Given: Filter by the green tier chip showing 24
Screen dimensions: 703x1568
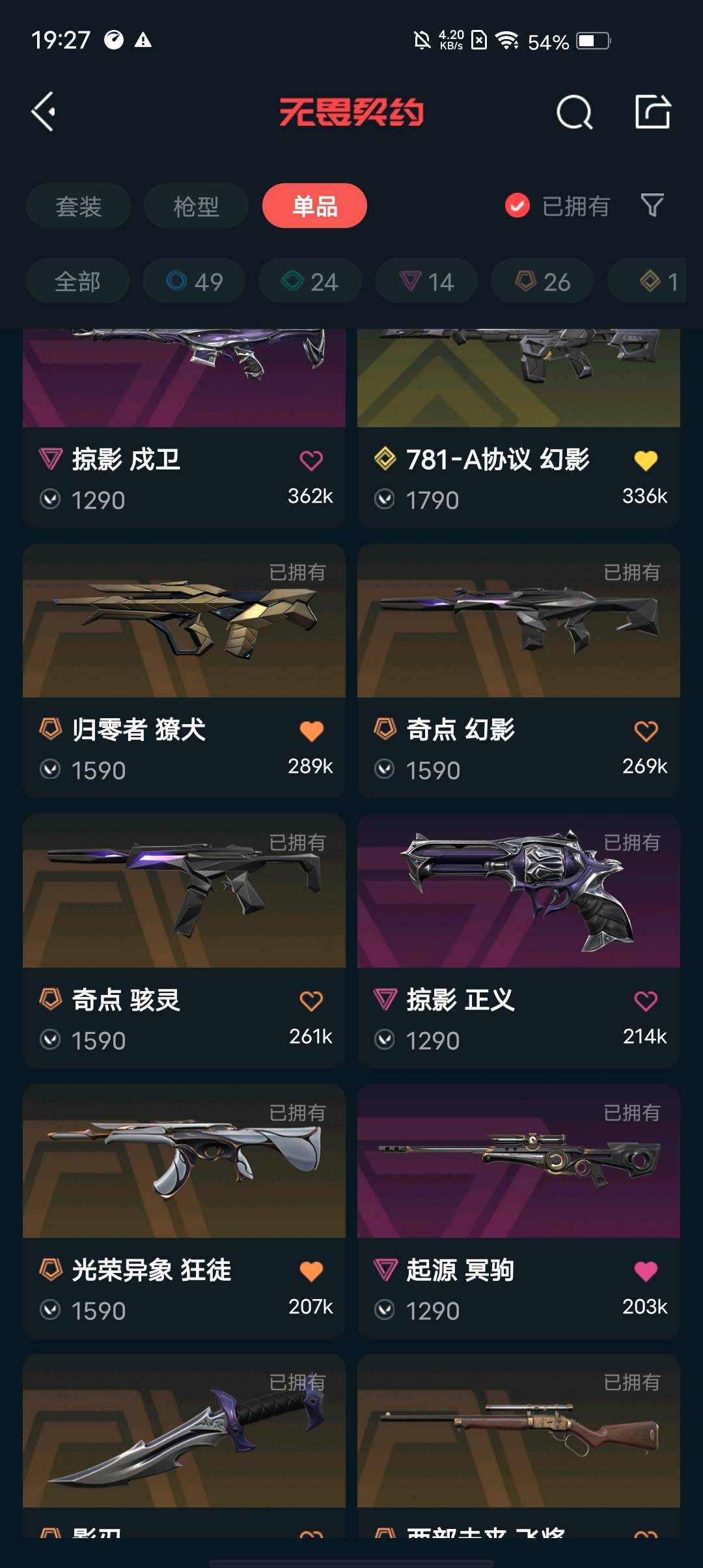Looking at the screenshot, I should point(310,281).
